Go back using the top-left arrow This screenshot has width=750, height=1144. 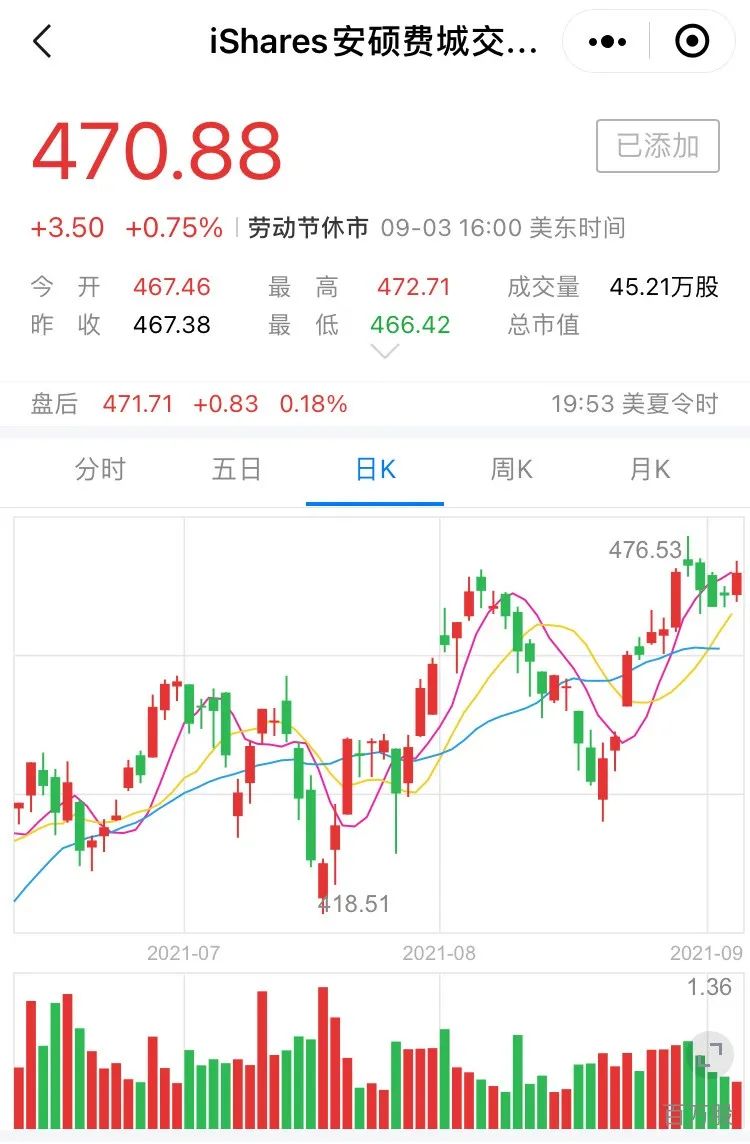click(x=42, y=41)
